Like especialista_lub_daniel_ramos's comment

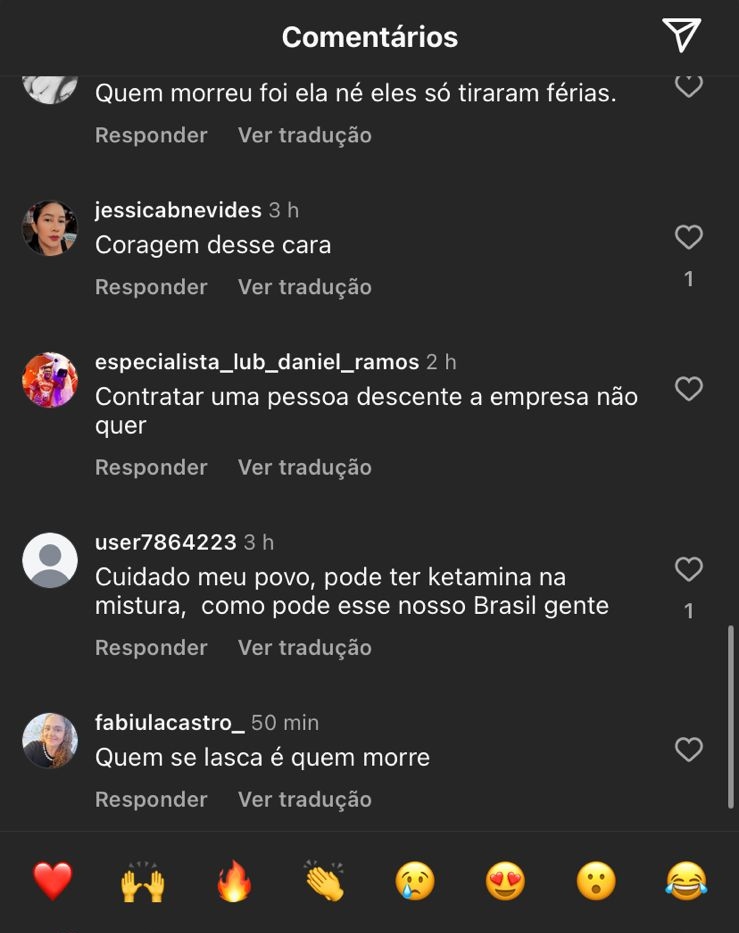click(x=688, y=389)
